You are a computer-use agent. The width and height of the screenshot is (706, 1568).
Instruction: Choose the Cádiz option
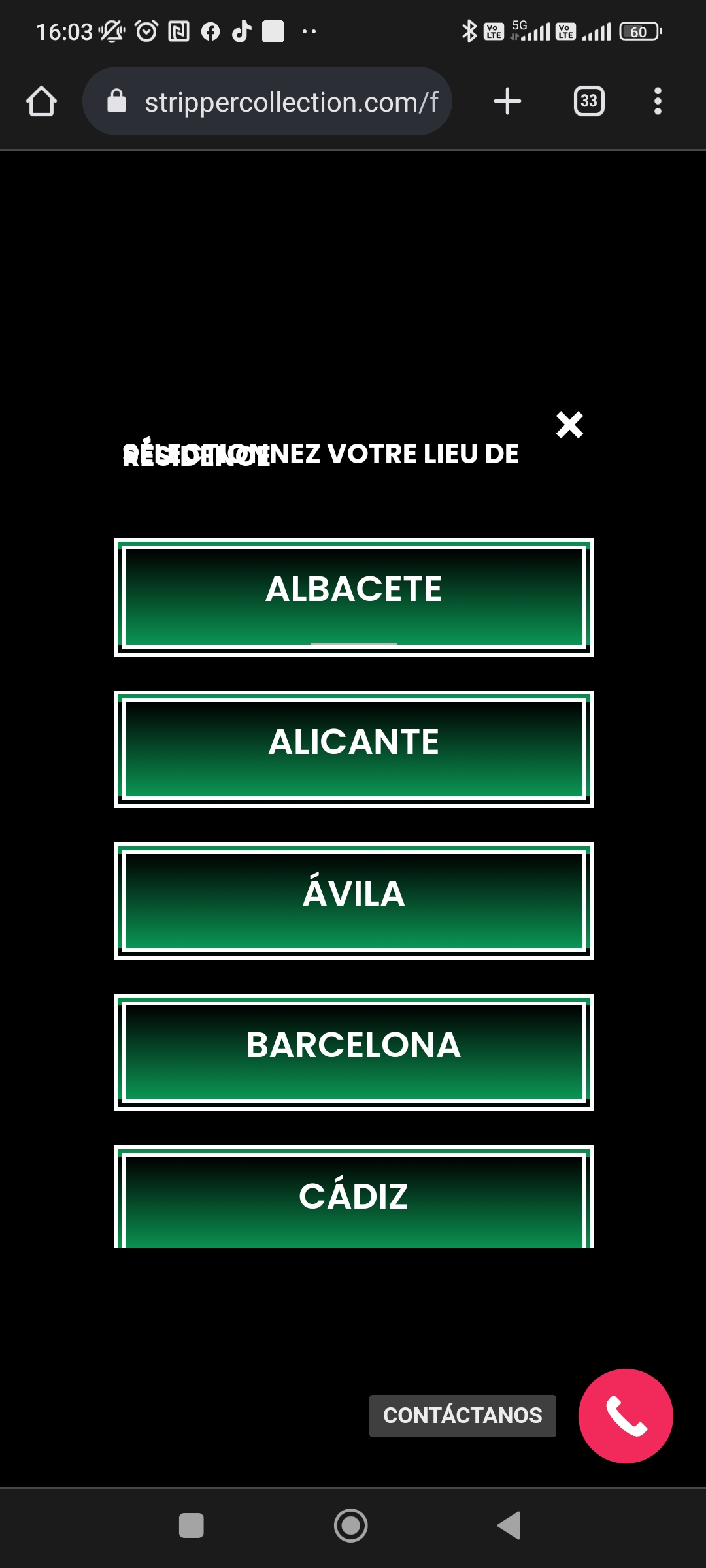point(354,1197)
